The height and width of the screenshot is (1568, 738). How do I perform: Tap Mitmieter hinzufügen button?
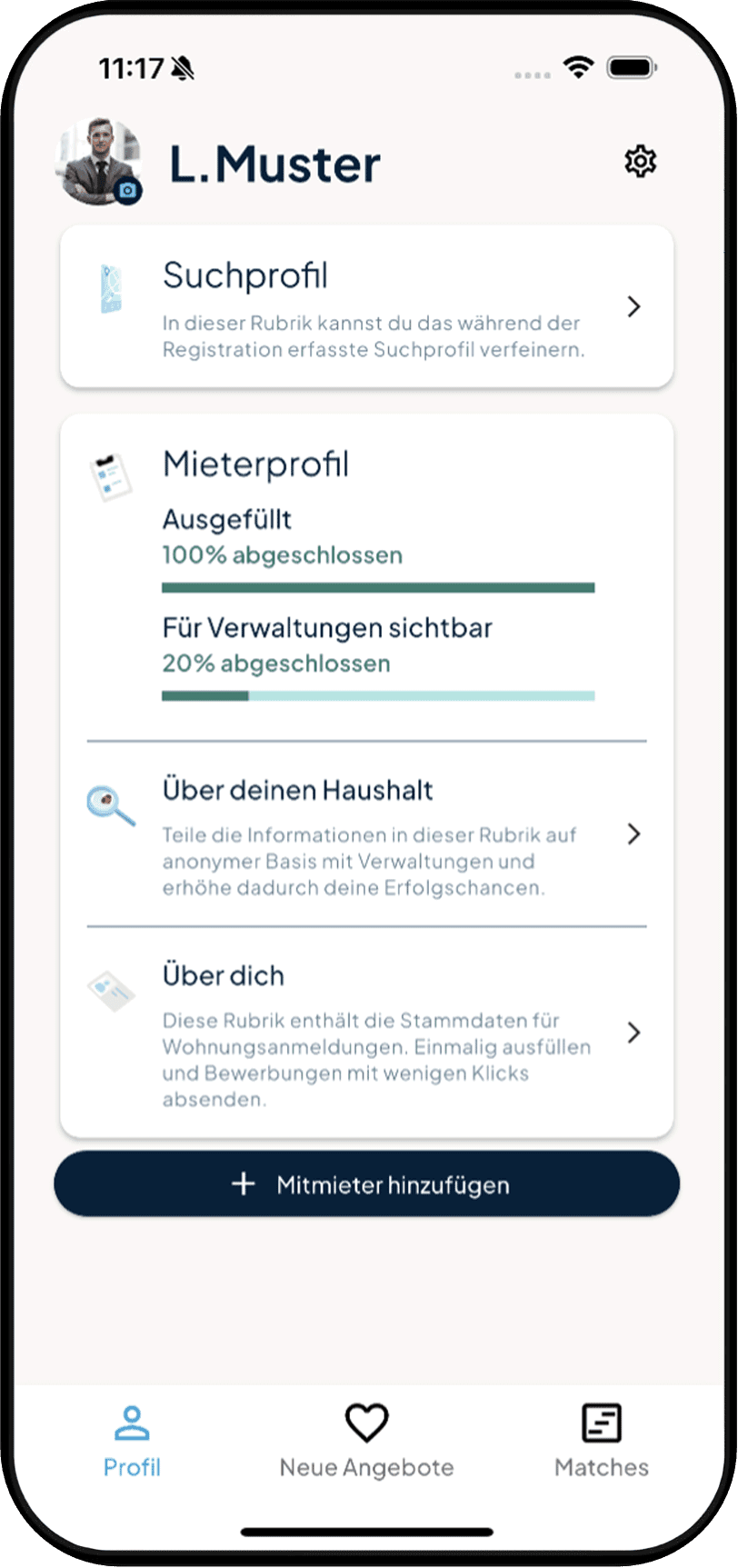tap(366, 1183)
